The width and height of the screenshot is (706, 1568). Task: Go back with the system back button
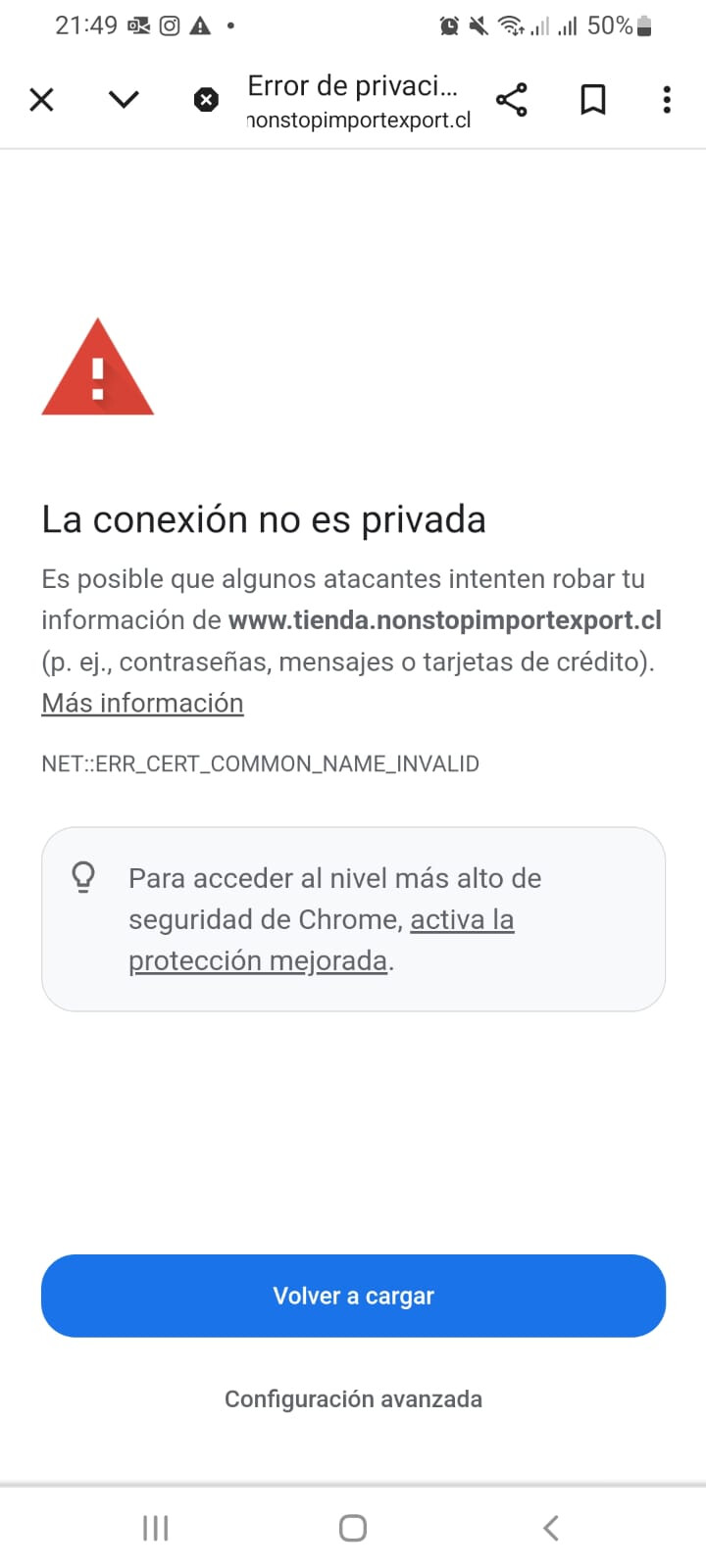click(551, 1528)
